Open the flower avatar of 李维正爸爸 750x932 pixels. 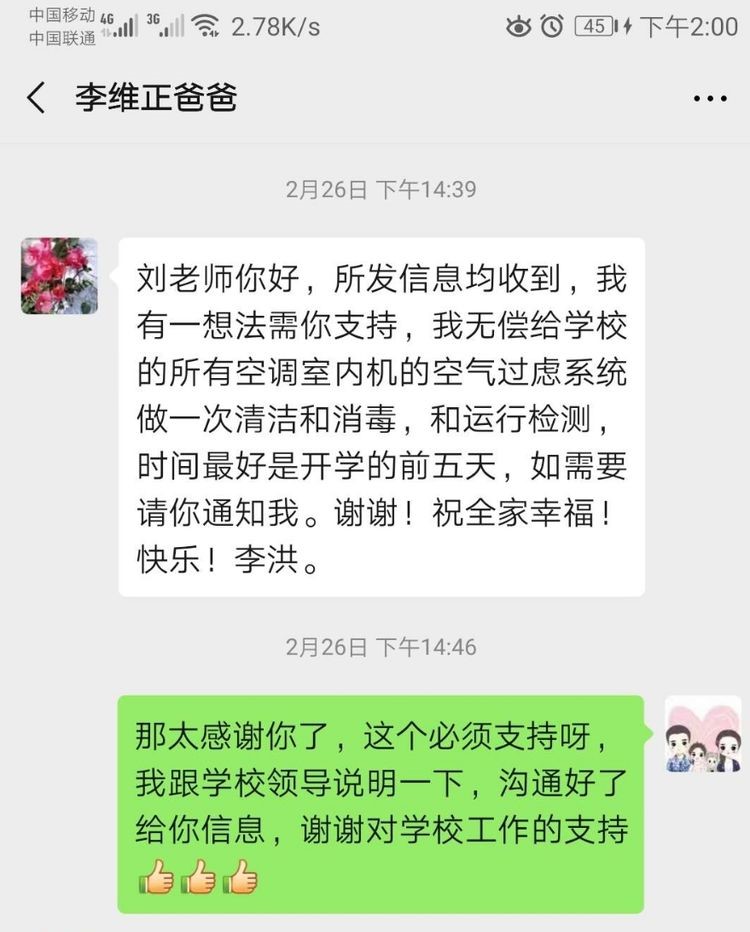[x=59, y=275]
